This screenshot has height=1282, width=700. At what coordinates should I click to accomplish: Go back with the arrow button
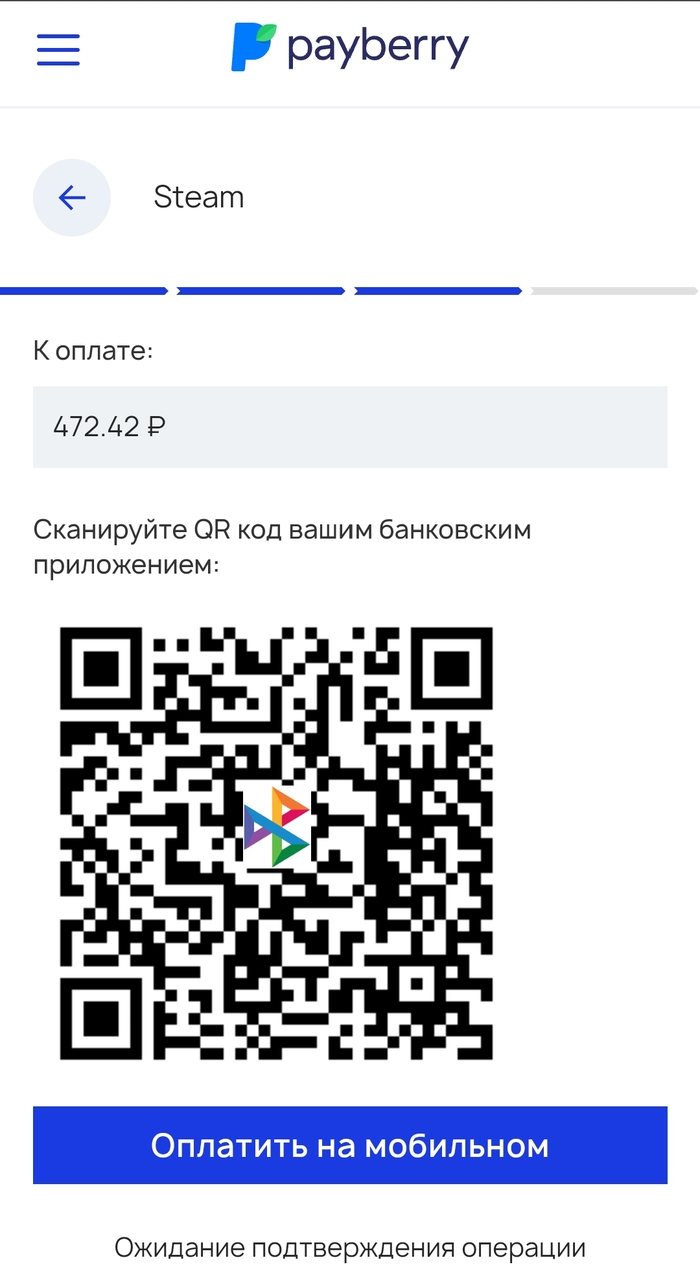72,198
